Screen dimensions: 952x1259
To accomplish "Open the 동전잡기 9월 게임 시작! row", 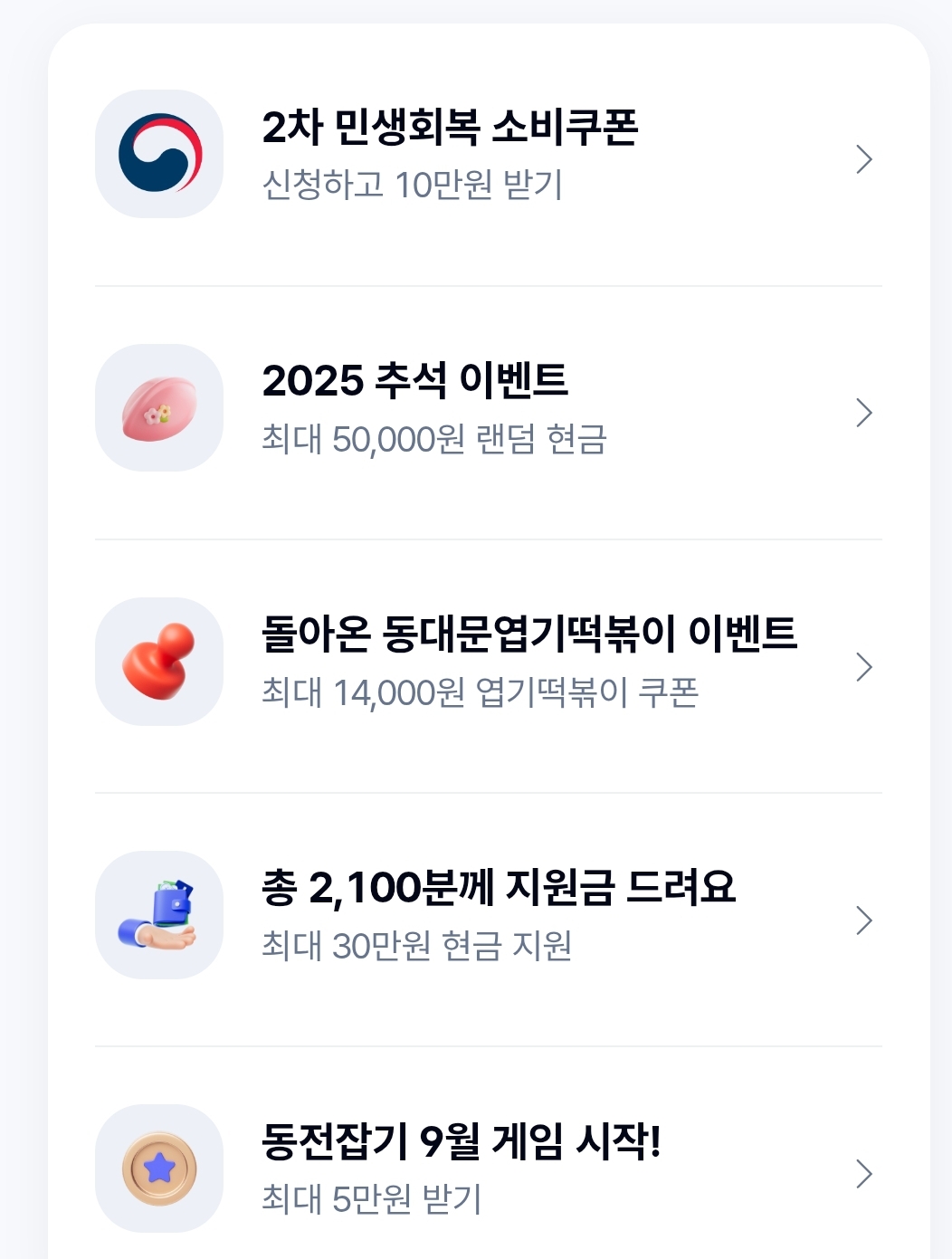I will tap(489, 1168).
